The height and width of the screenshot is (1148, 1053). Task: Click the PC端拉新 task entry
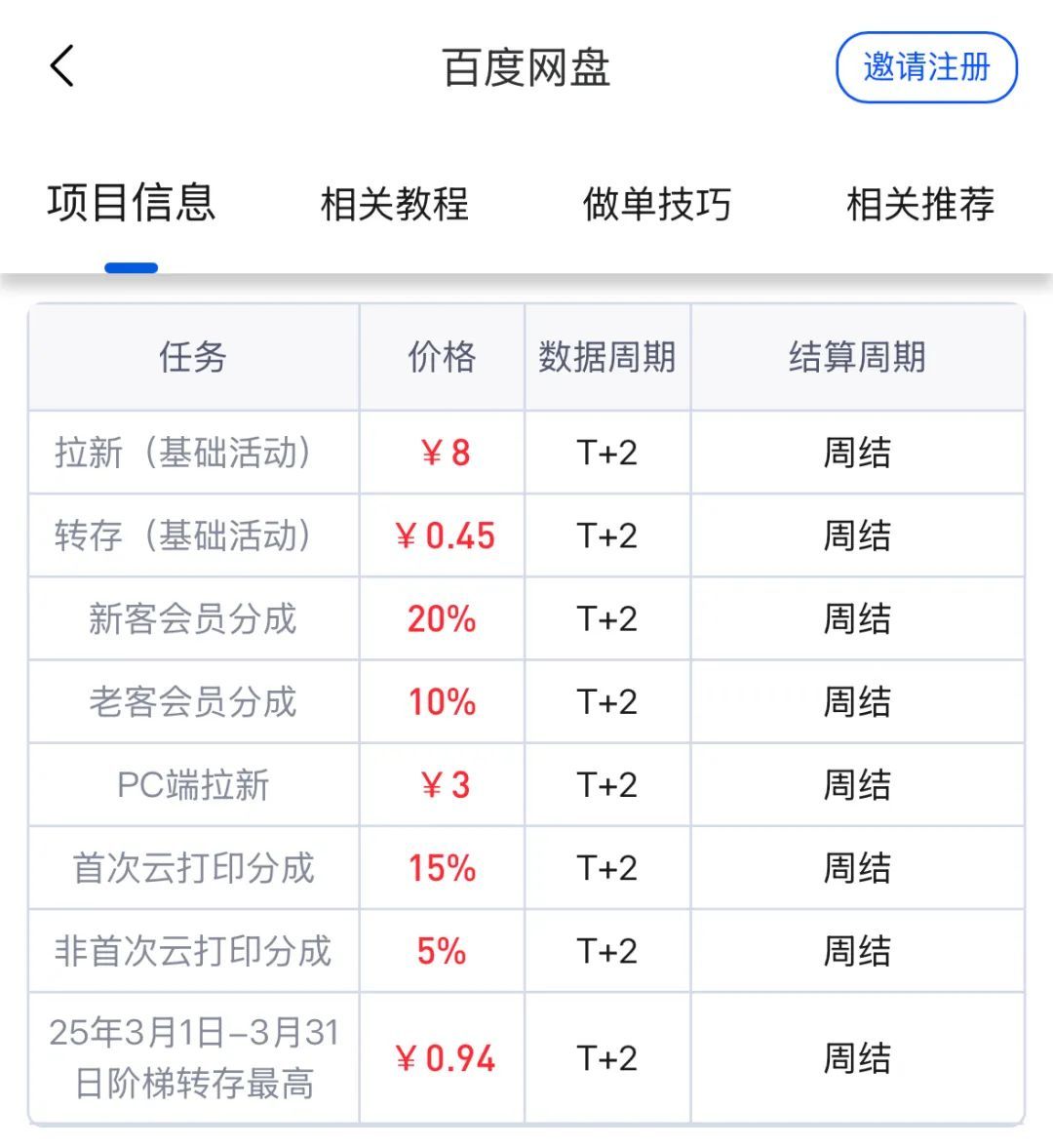point(192,785)
